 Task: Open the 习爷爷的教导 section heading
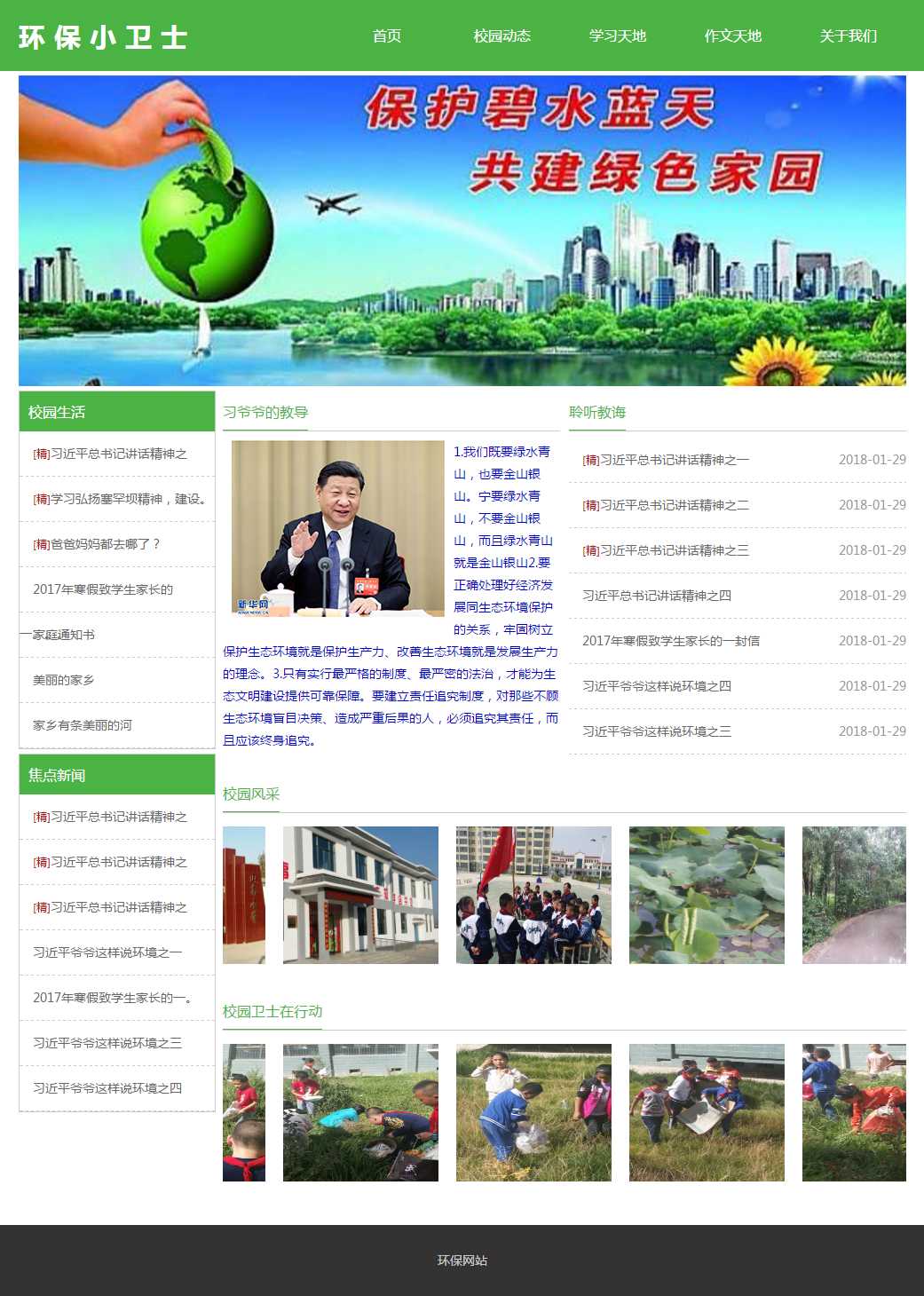[x=265, y=413]
